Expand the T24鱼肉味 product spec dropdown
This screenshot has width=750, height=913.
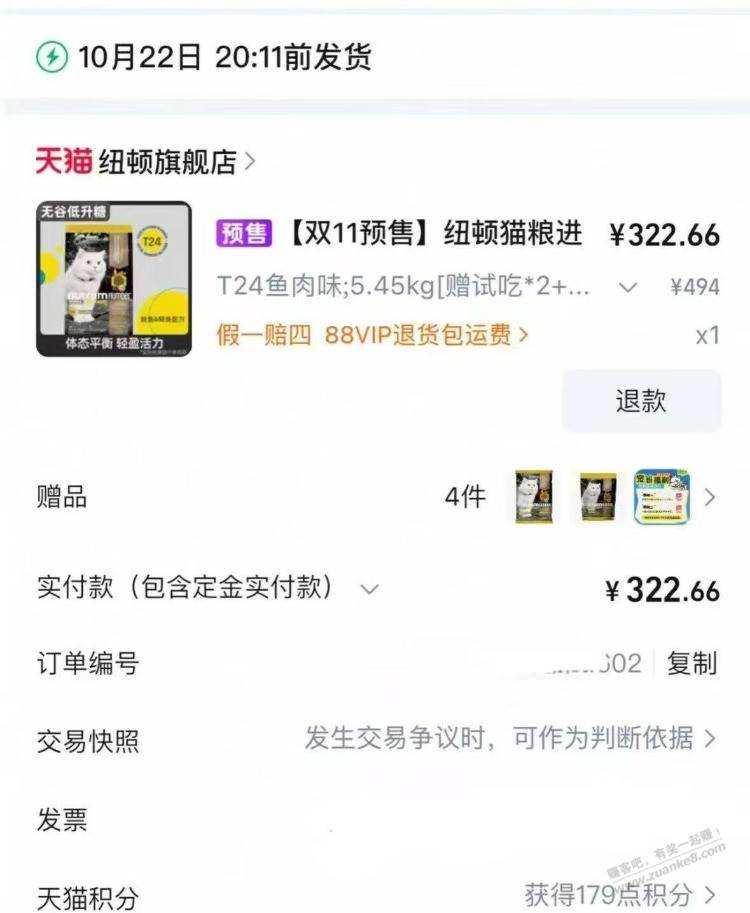click(x=628, y=288)
